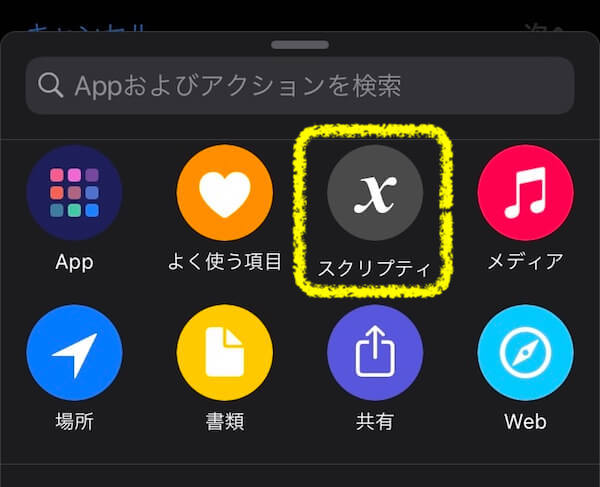Tap the App and action search field

point(300,86)
